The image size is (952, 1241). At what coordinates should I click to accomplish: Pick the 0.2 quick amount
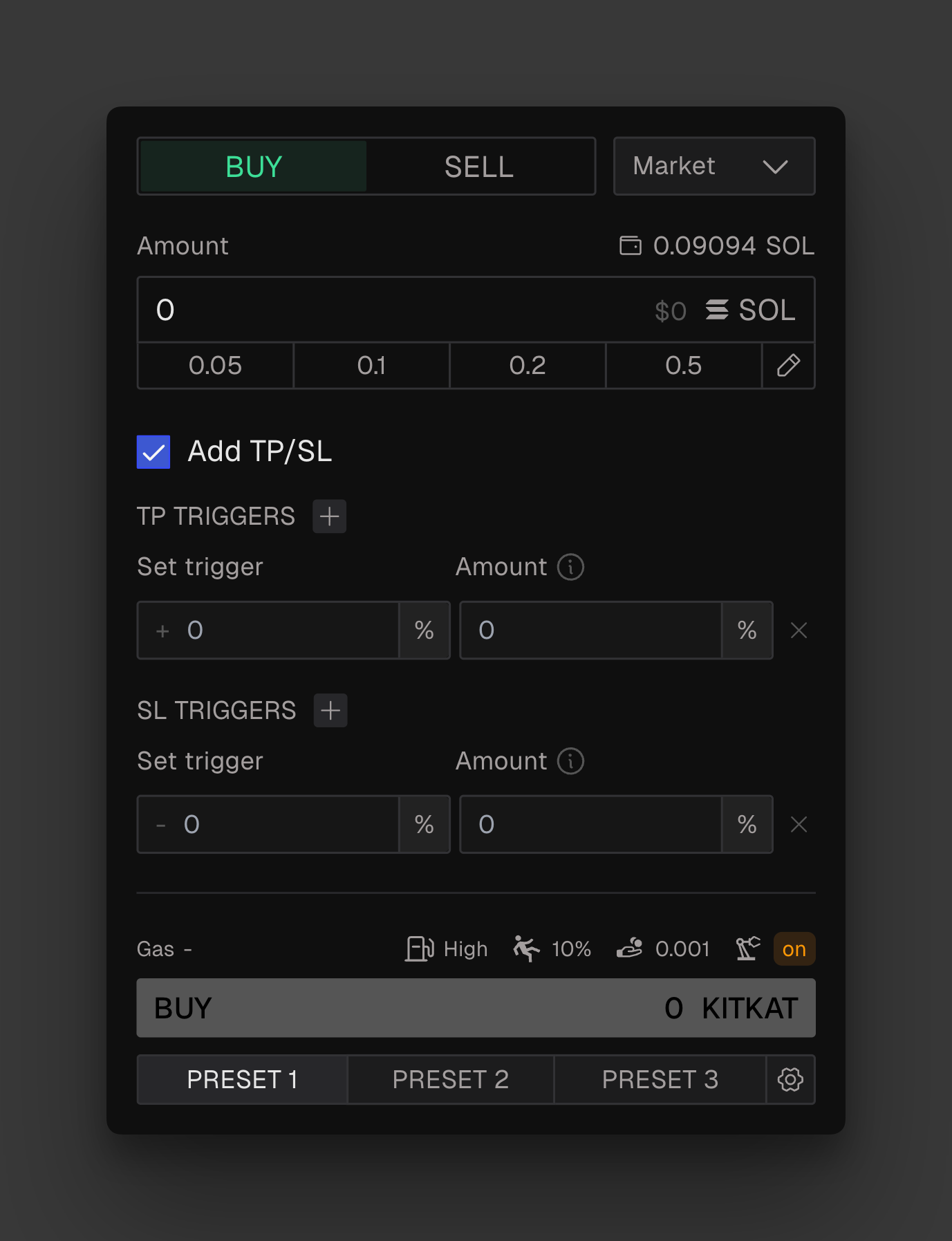[x=528, y=366]
